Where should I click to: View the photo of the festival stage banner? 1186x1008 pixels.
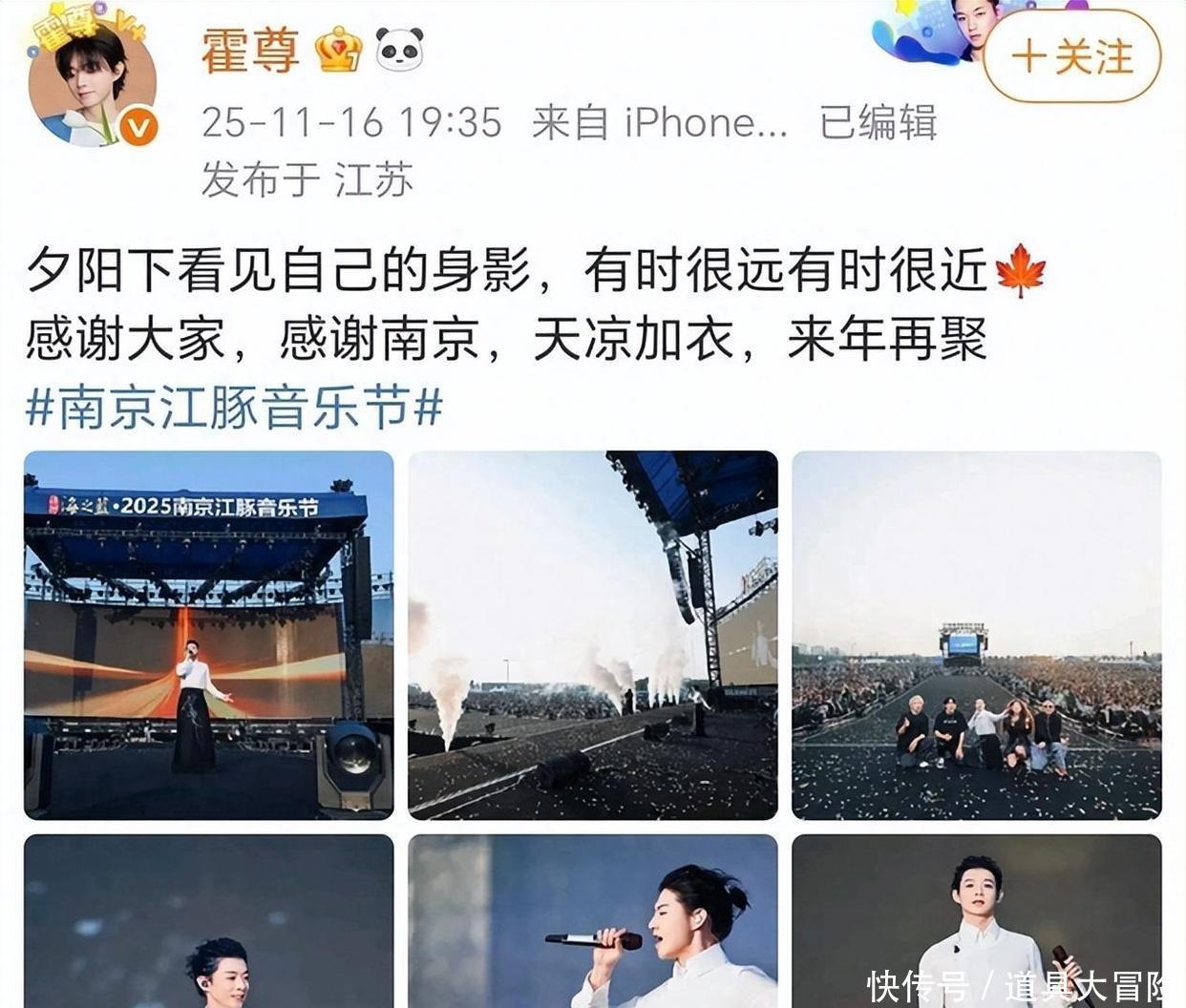(x=208, y=635)
